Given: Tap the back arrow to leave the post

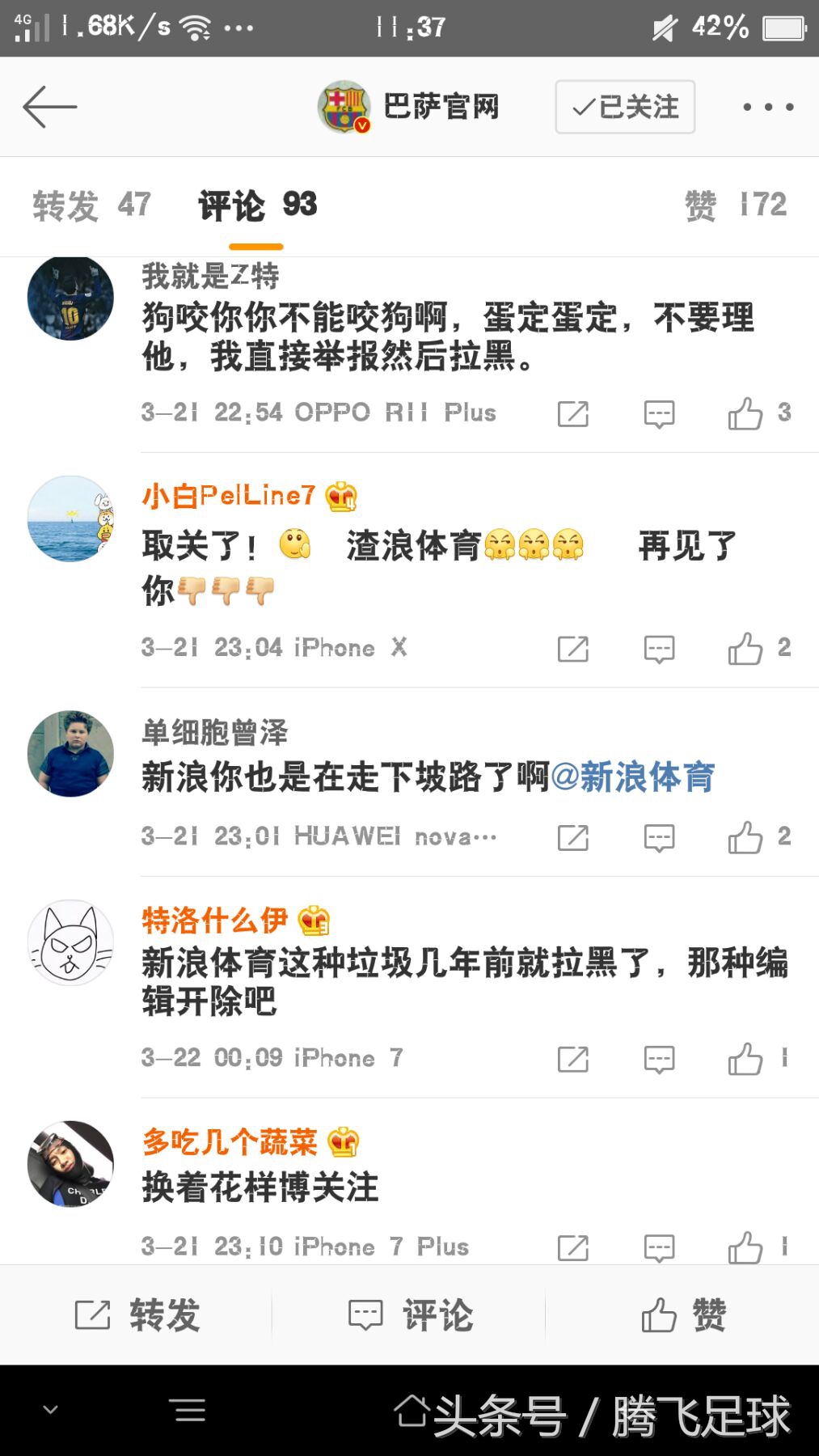Looking at the screenshot, I should 50,106.
